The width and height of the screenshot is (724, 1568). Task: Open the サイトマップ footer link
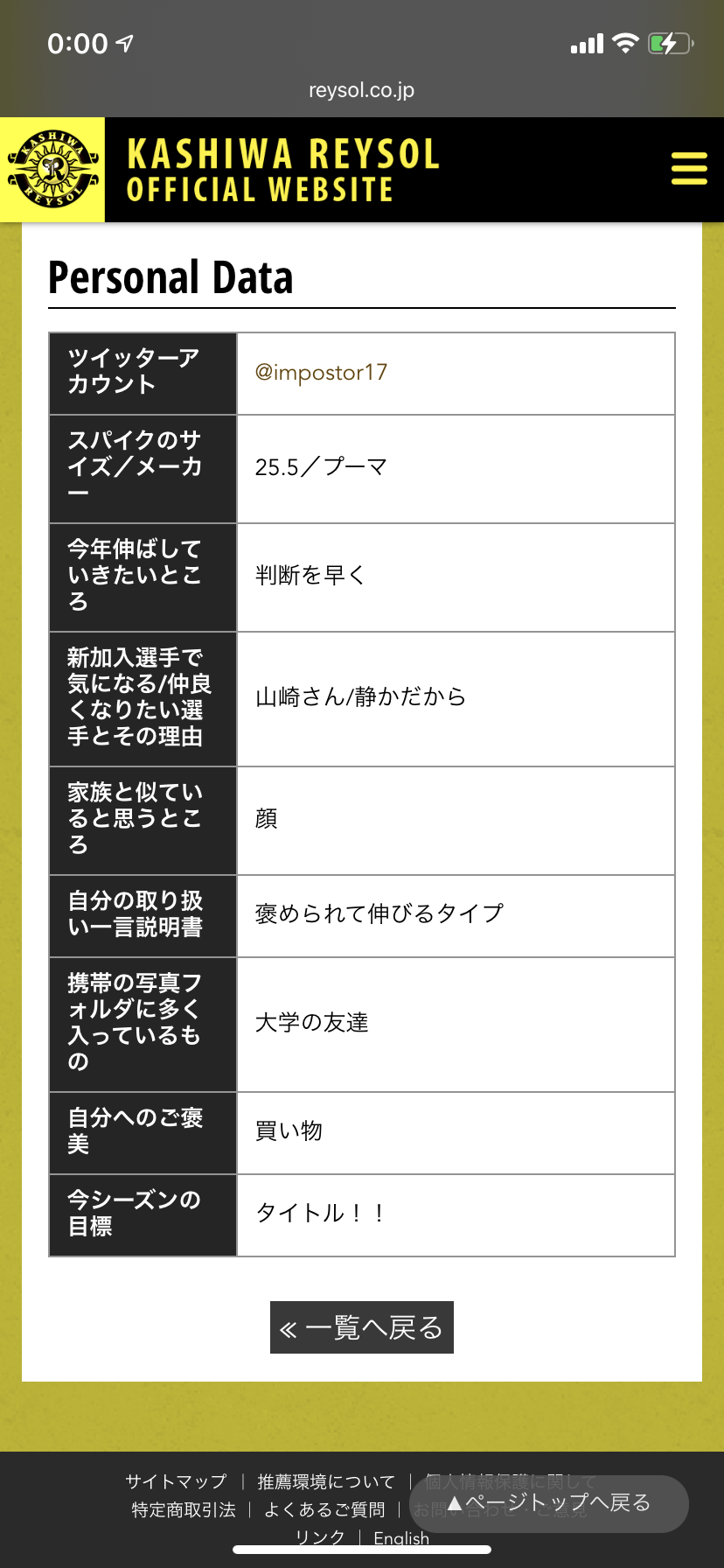176,1481
